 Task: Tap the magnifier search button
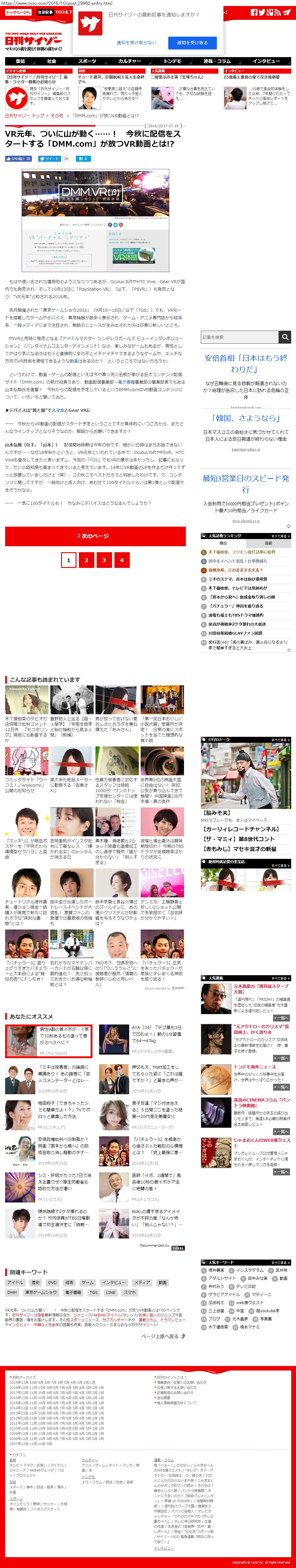(284, 337)
